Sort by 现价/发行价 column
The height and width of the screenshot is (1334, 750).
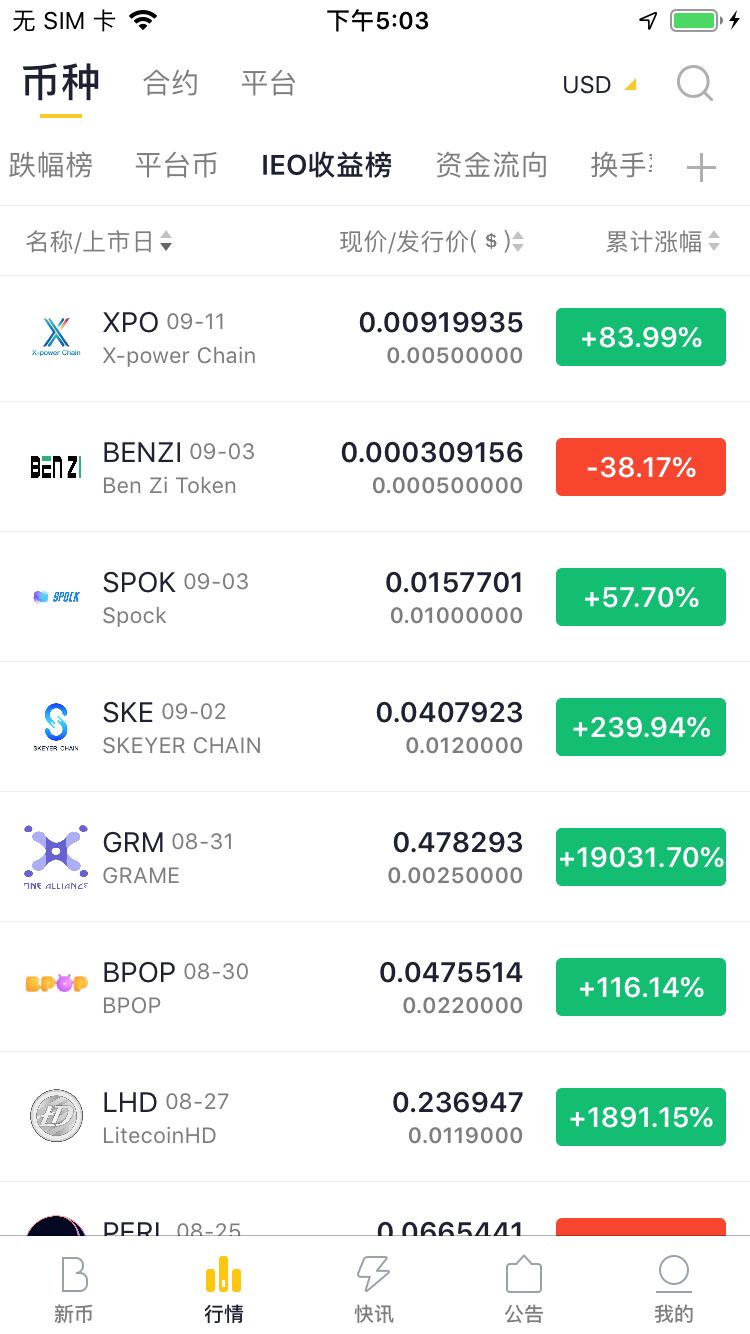point(431,241)
